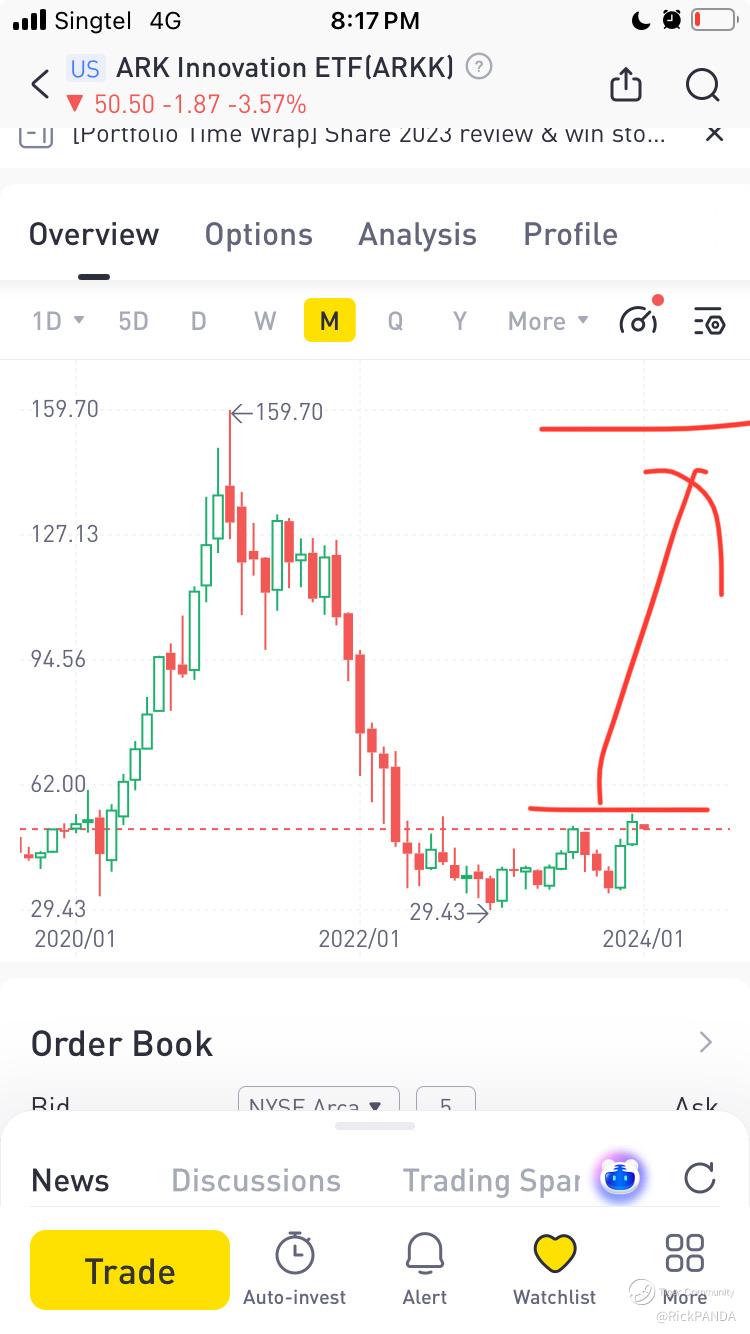The height and width of the screenshot is (1334, 750).
Task: Share the ARKK stock page
Action: (x=625, y=84)
